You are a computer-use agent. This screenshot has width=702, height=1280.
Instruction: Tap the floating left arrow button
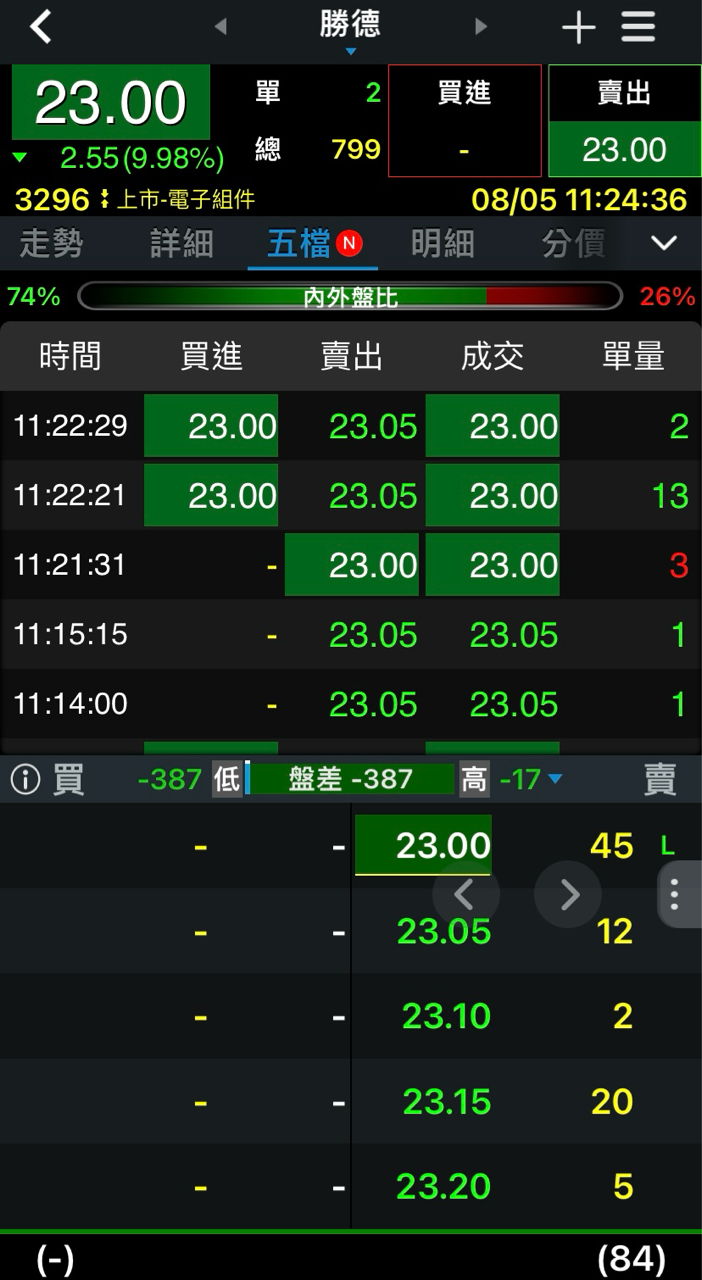tap(465, 894)
